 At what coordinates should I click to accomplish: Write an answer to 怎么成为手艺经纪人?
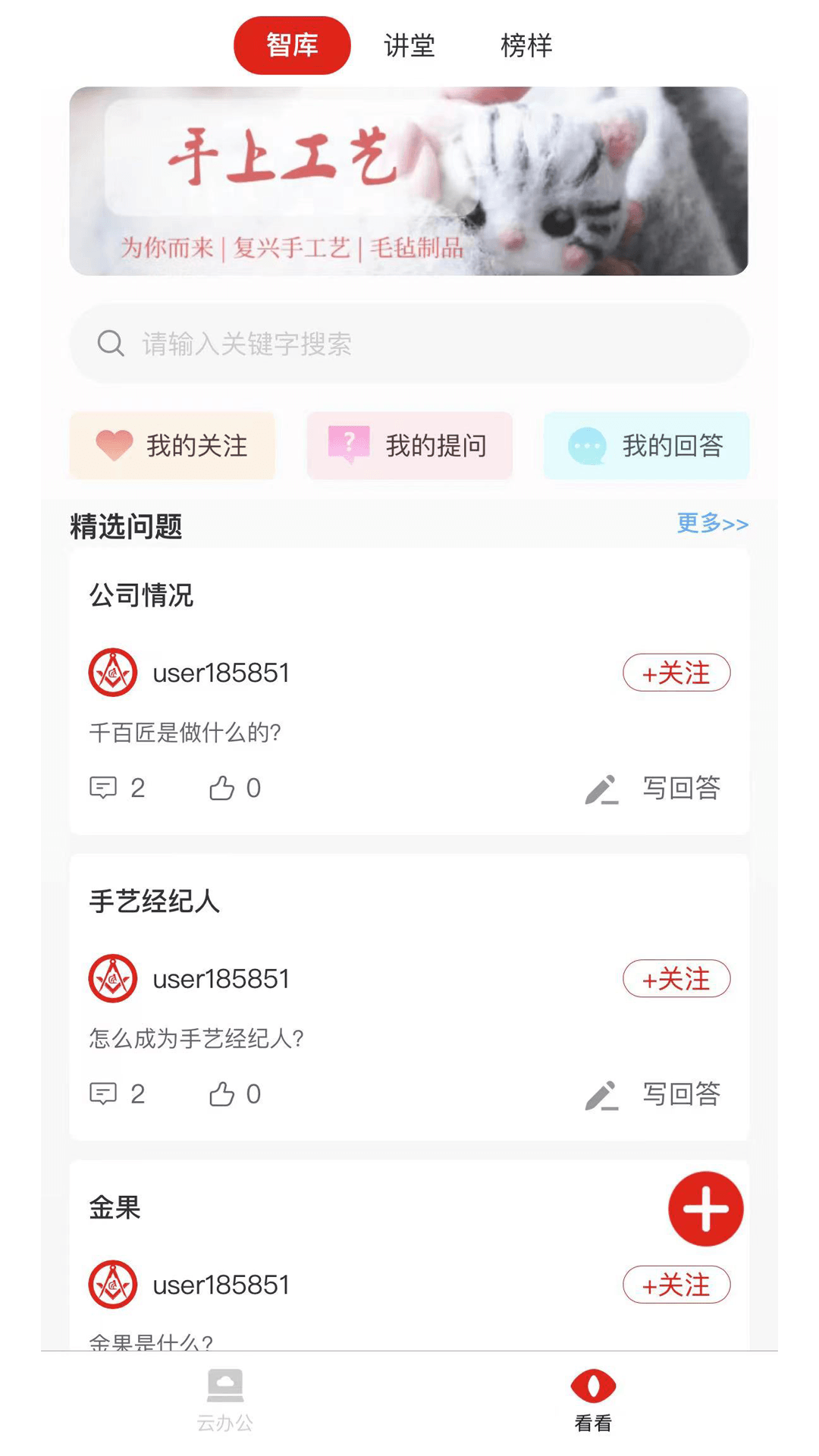[x=654, y=1094]
